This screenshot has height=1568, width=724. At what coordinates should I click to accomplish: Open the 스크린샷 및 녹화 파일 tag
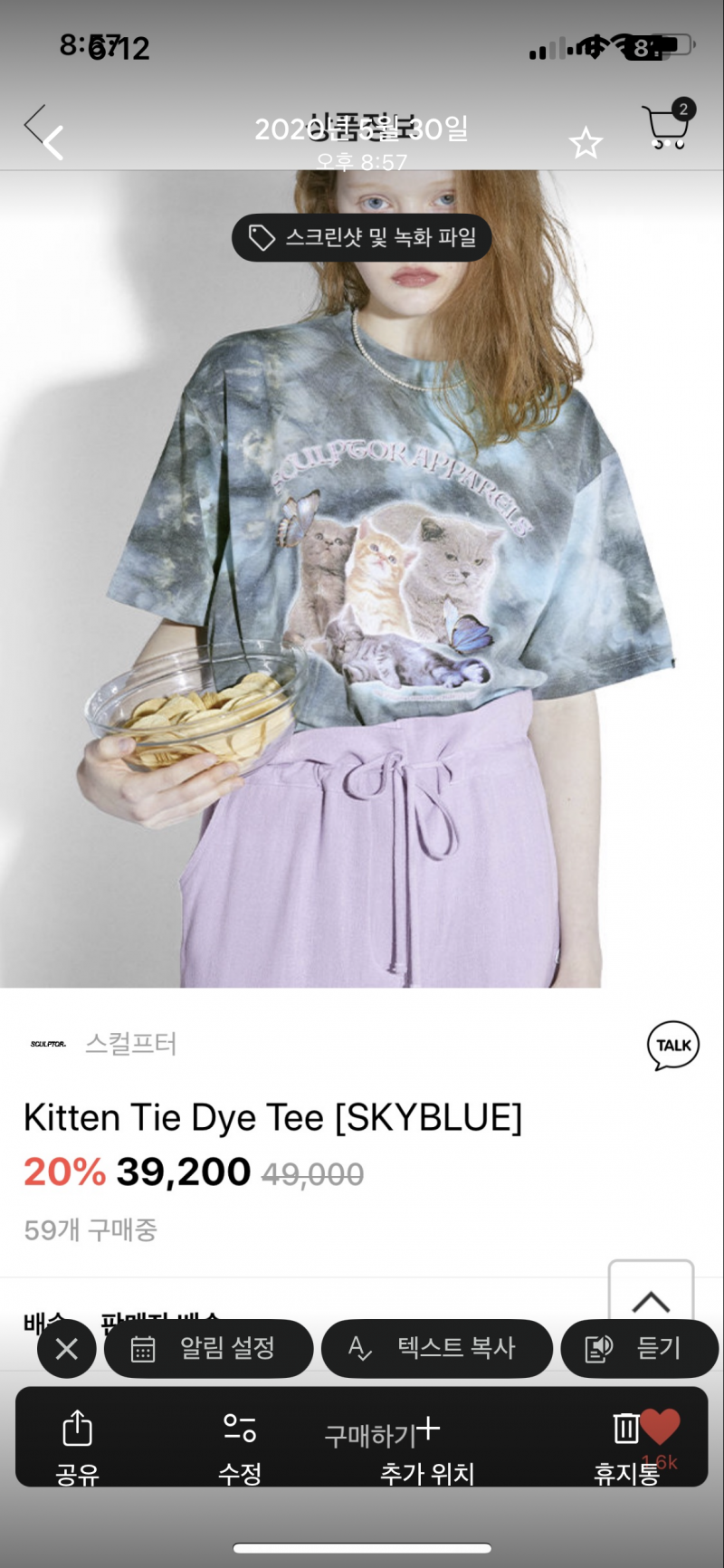(x=362, y=238)
